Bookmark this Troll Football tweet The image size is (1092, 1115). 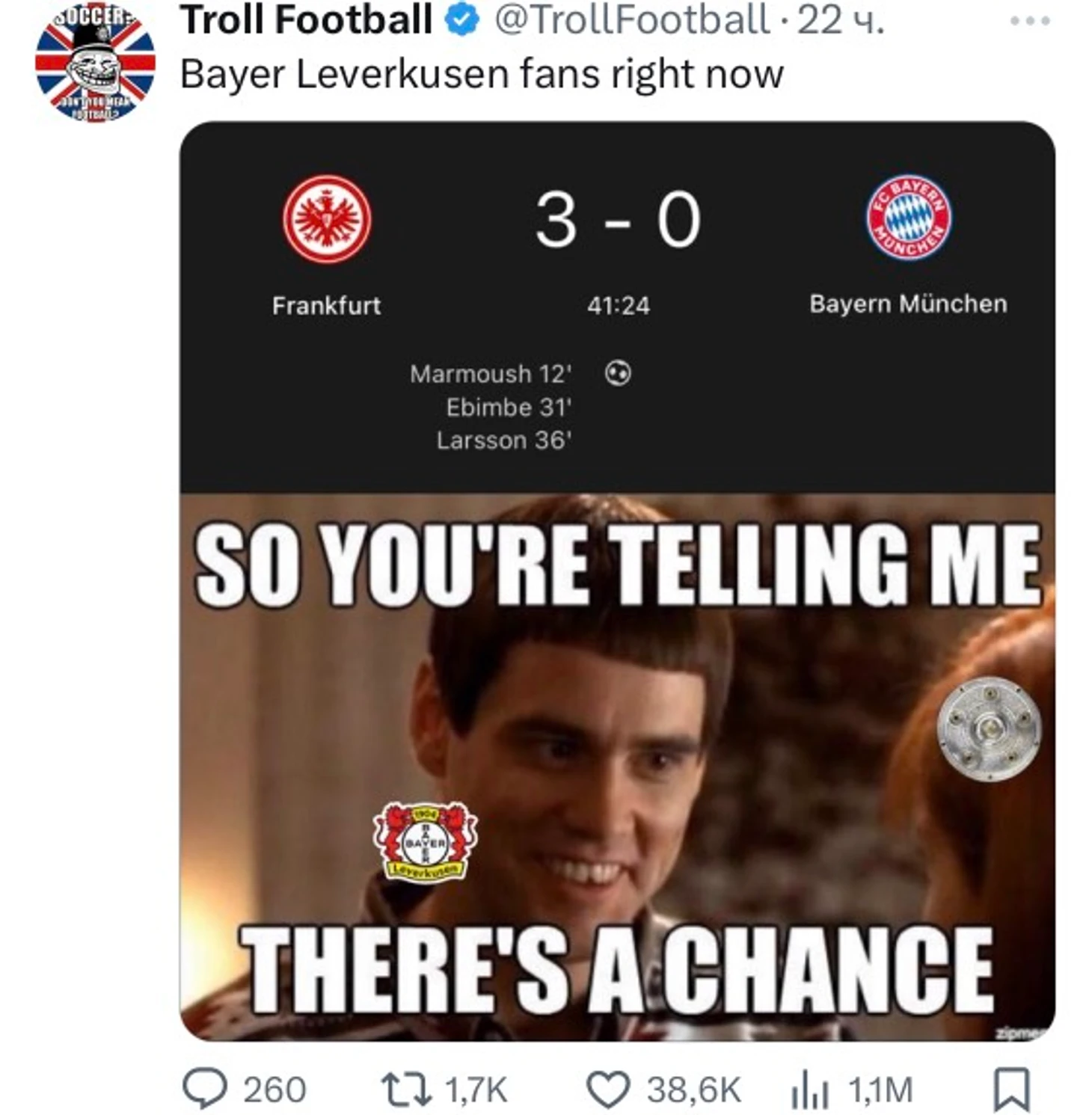pyautogui.click(x=1011, y=1089)
